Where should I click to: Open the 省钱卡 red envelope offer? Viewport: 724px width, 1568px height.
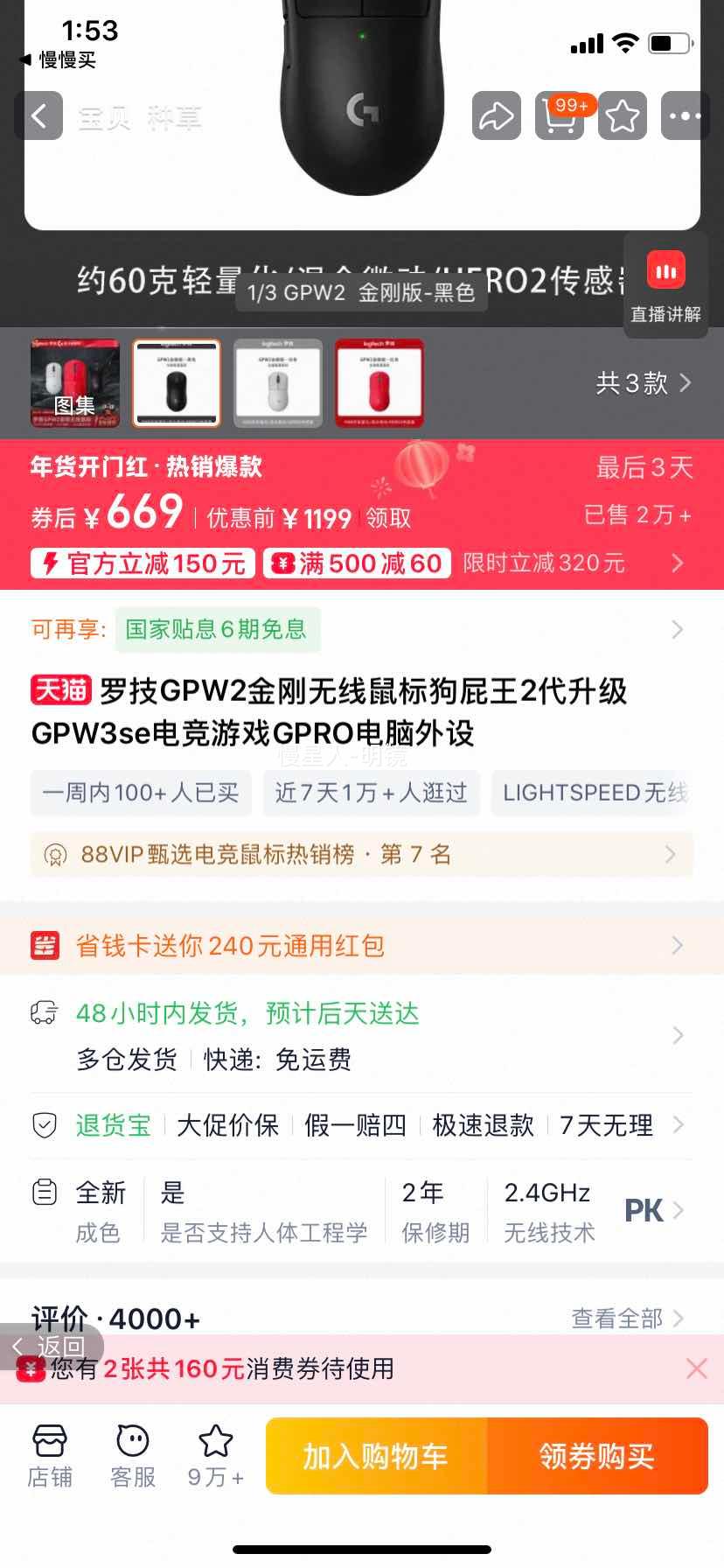coord(362,945)
